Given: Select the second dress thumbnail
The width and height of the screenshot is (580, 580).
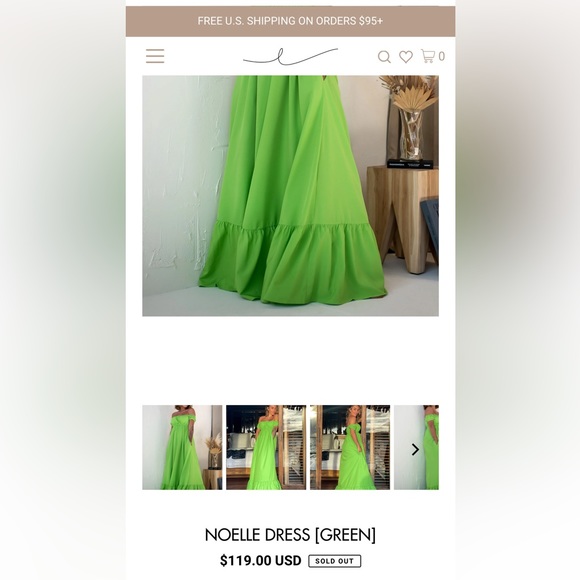Looking at the screenshot, I should coord(266,447).
